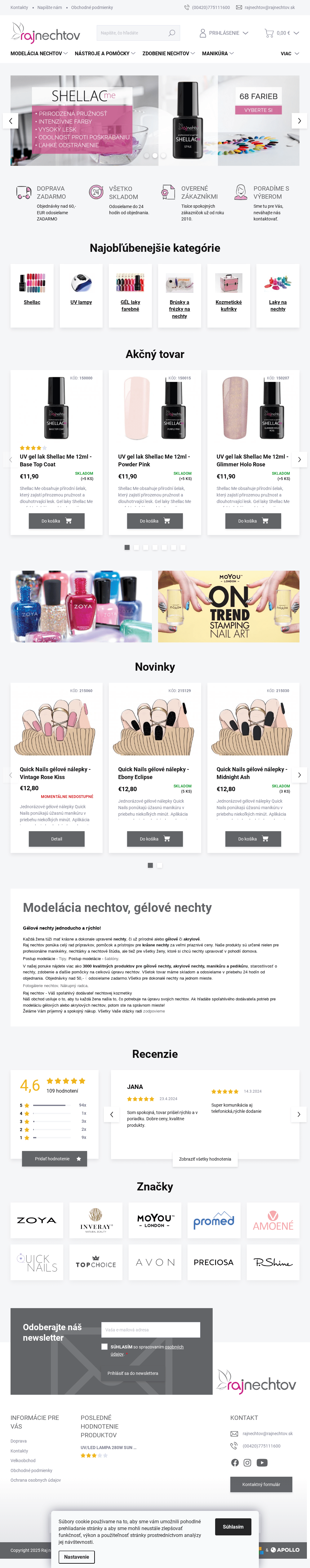The image size is (310, 1568).
Task: Expand the Modelácia nechtov menu
Action: point(39,54)
